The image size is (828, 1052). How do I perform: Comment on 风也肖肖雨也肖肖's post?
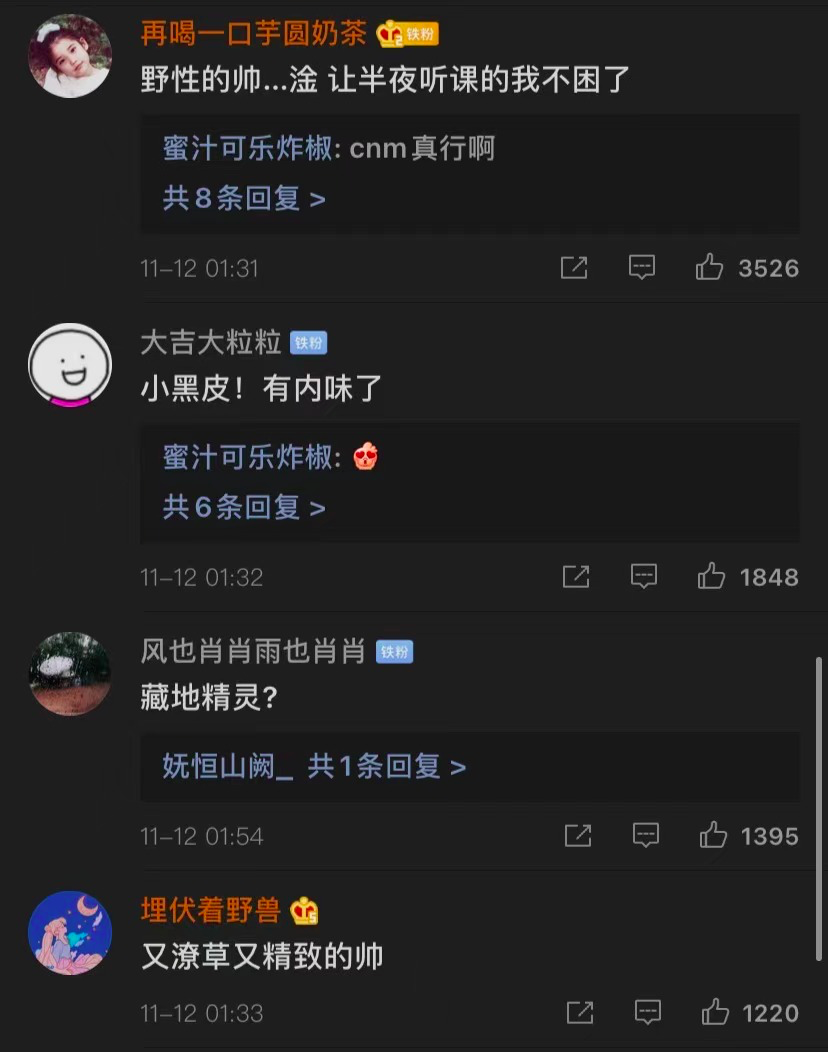646,836
